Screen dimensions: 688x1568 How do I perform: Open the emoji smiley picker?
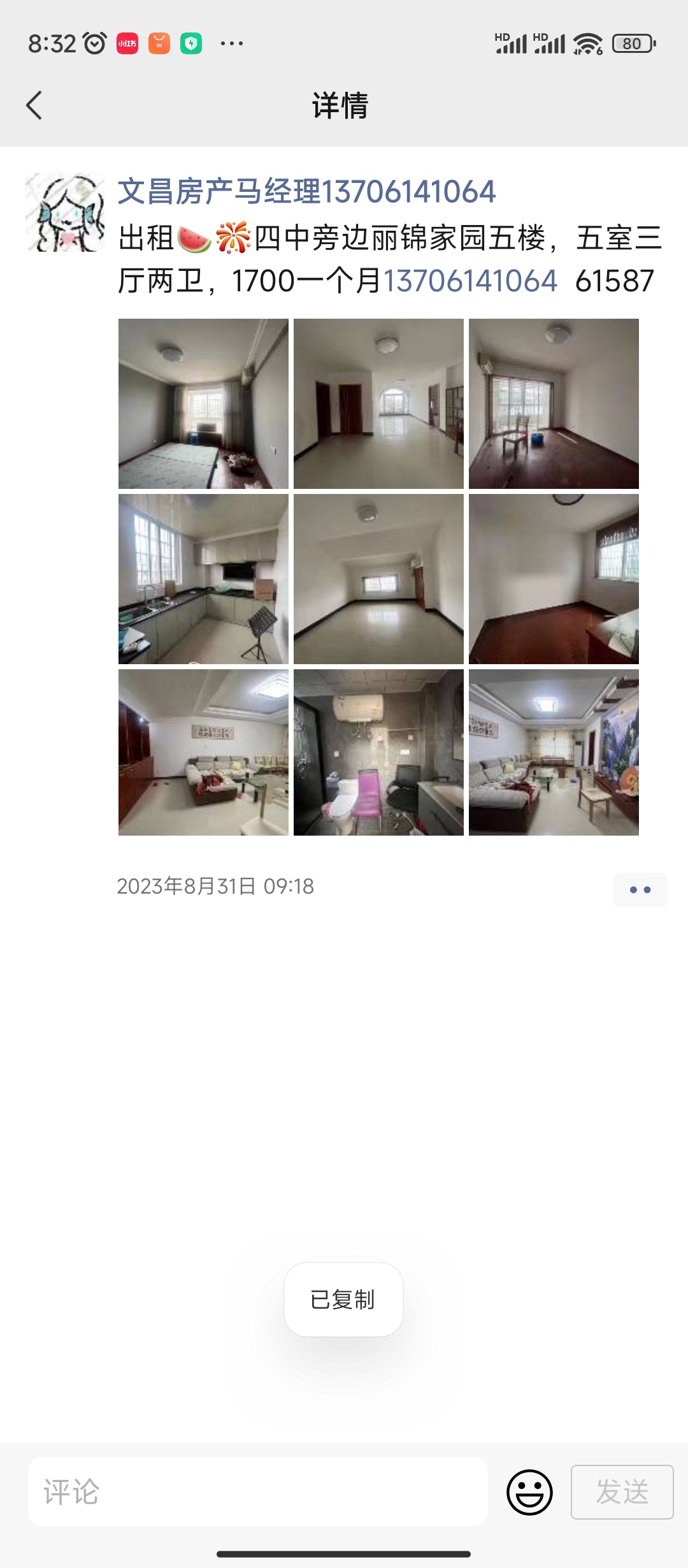[x=529, y=1492]
